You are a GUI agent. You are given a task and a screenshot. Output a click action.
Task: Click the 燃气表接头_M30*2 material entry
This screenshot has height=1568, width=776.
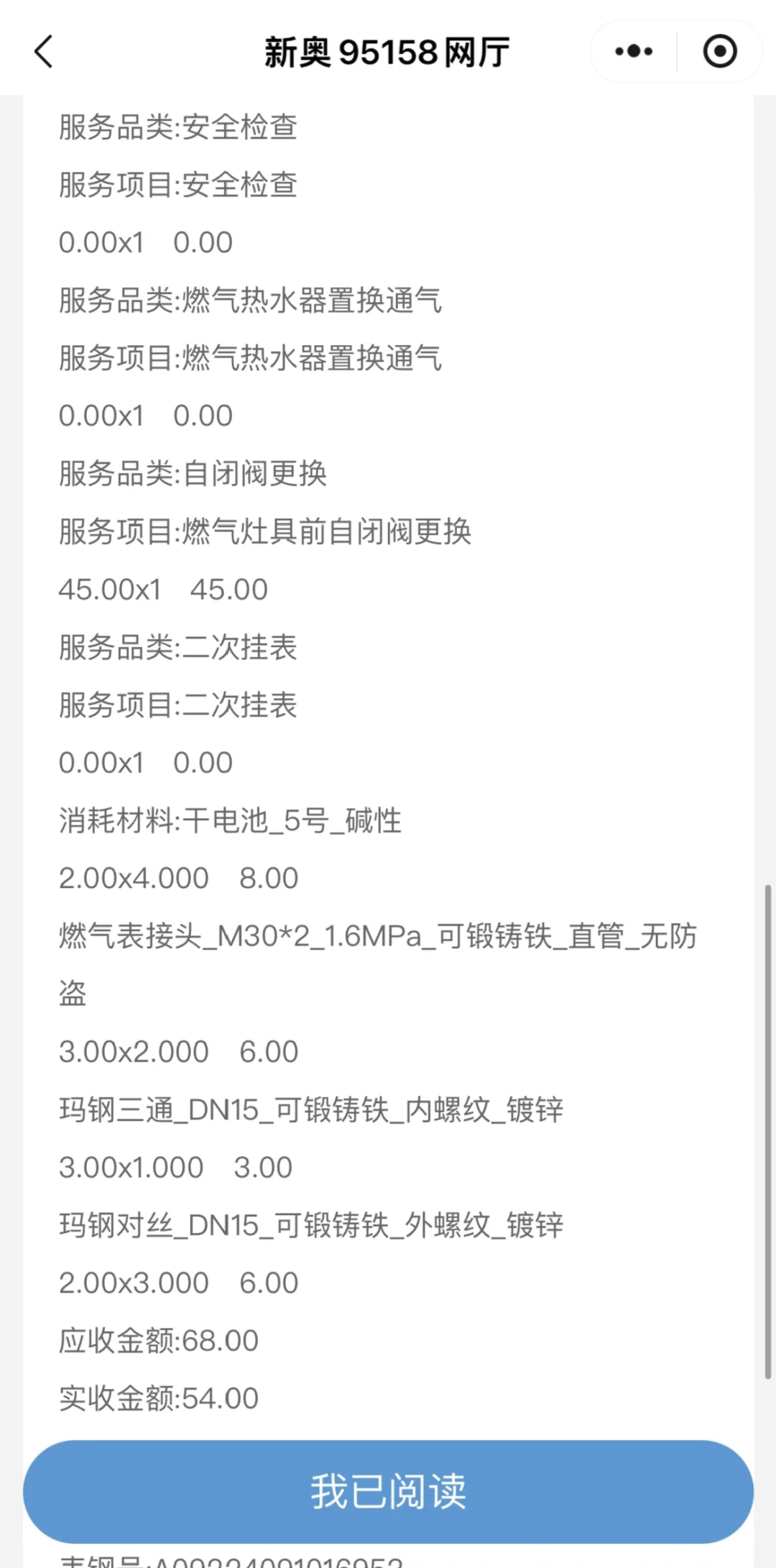381,936
